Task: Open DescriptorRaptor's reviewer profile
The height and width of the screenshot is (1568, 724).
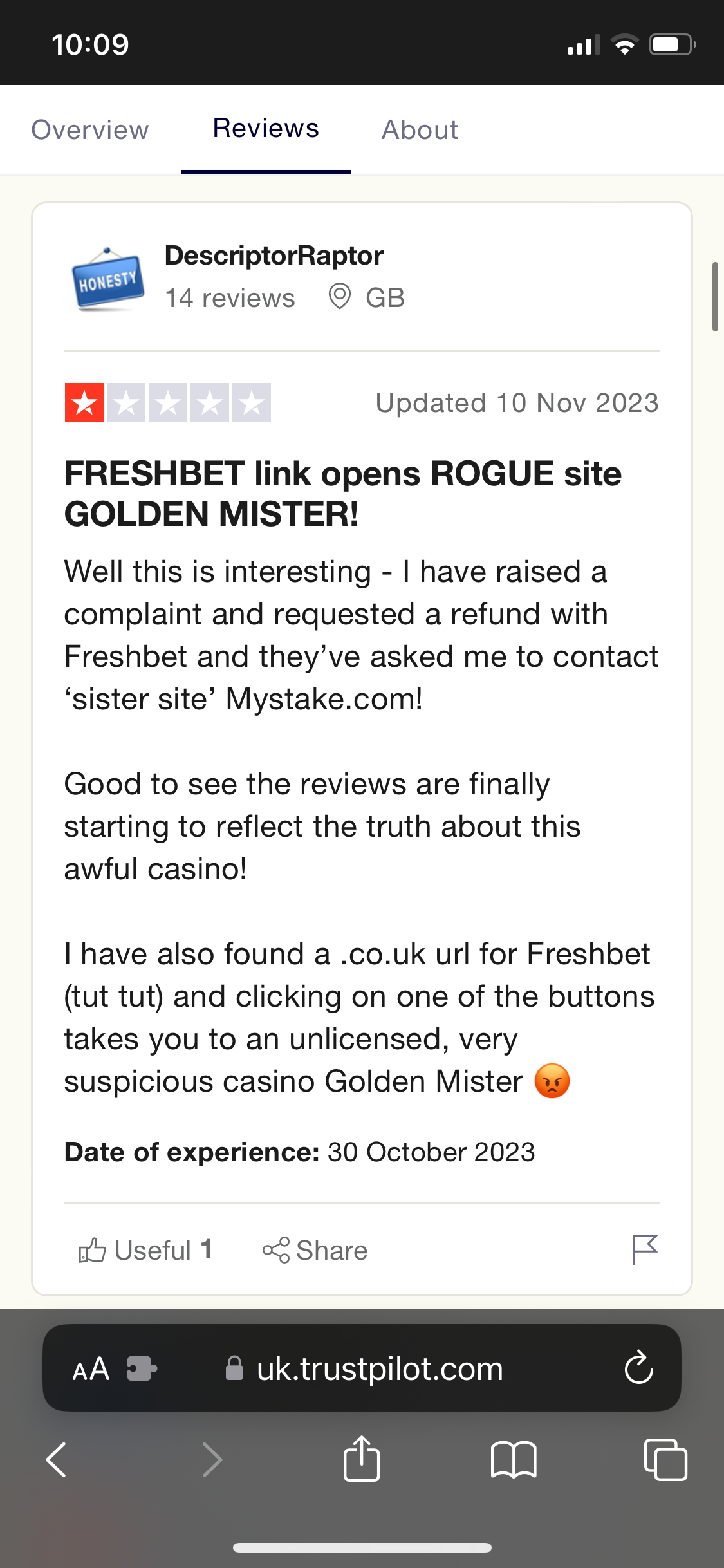Action: 274,256
